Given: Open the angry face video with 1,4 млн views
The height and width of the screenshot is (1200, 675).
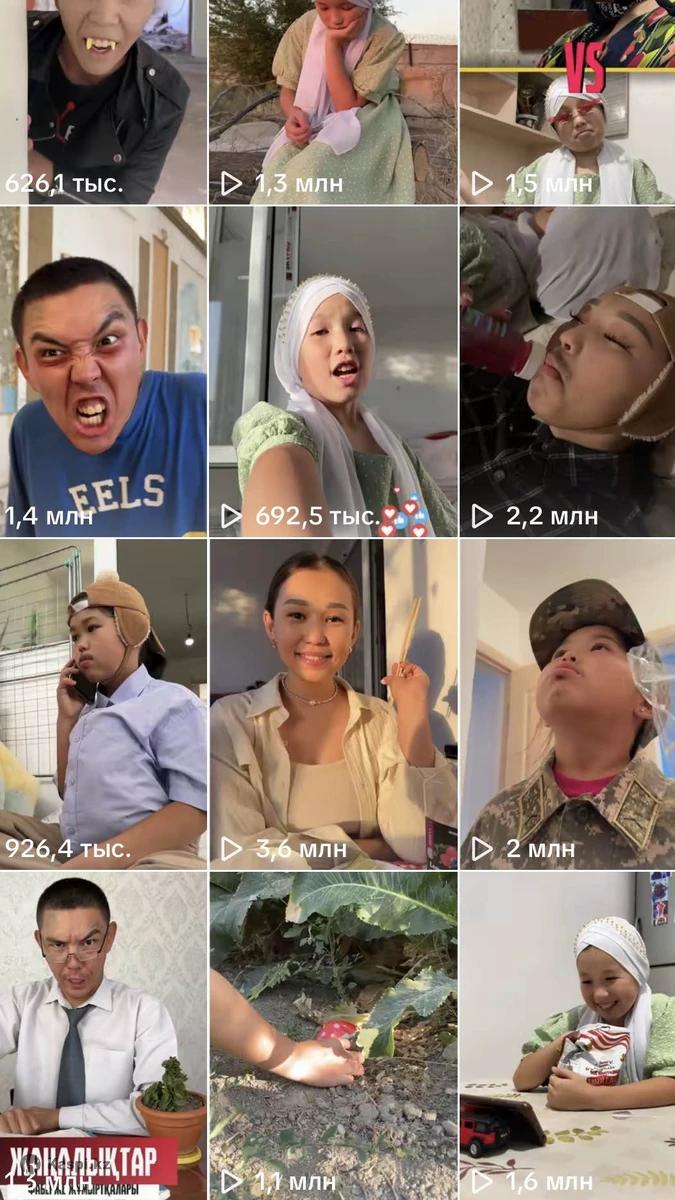Looking at the screenshot, I should pos(103,370).
